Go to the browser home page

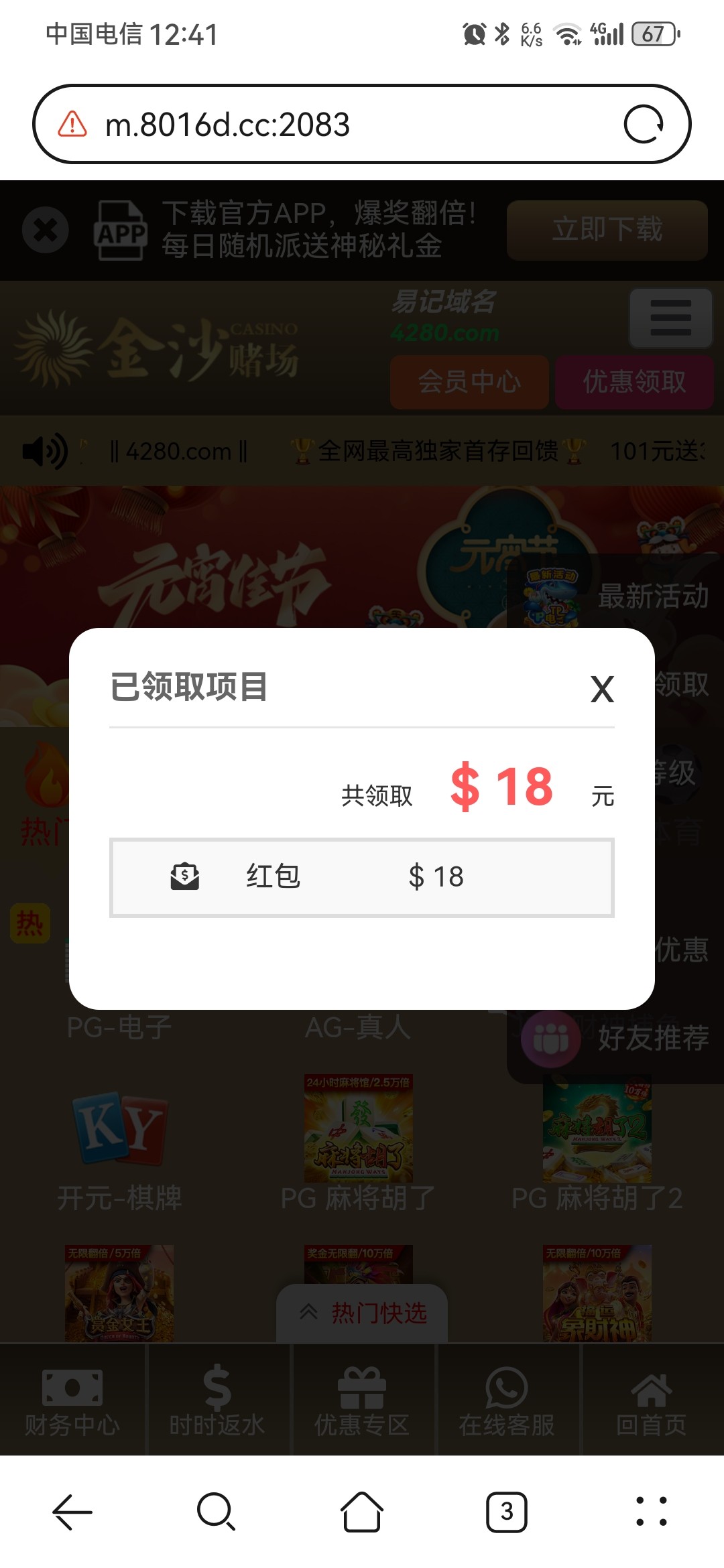click(x=362, y=1512)
